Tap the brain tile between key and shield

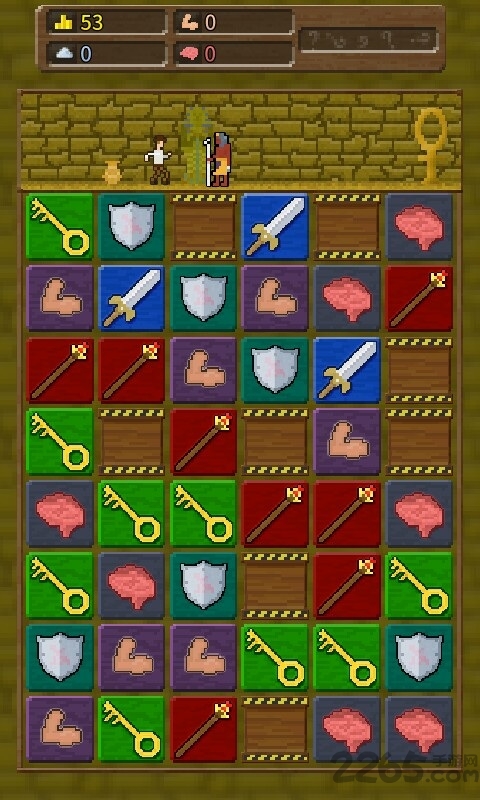(x=132, y=585)
